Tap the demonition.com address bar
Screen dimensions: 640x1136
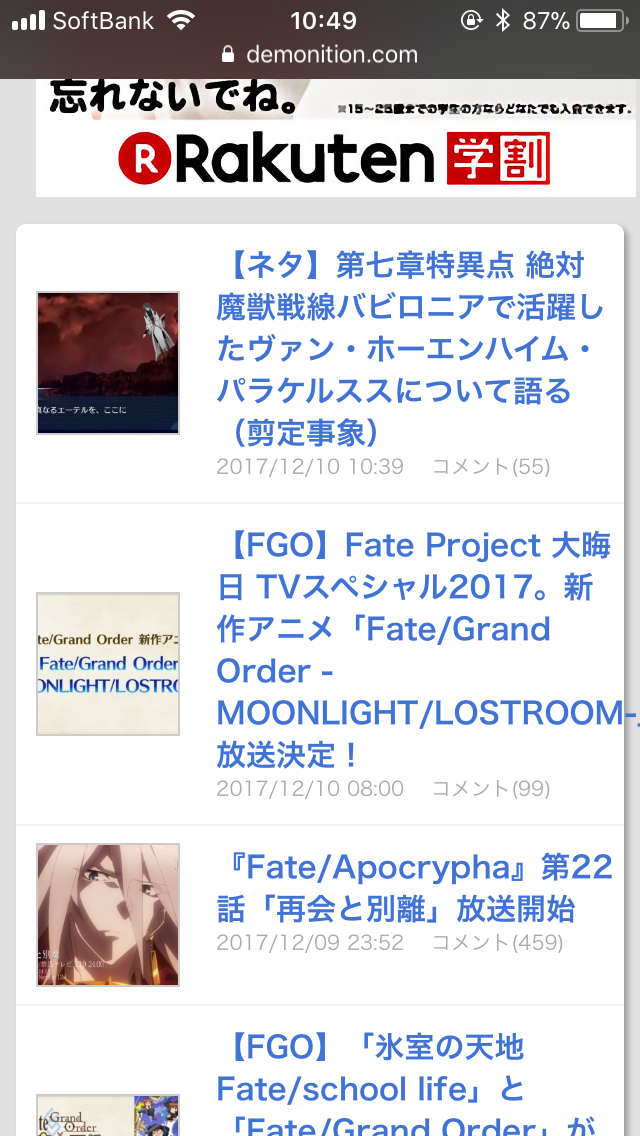(320, 54)
